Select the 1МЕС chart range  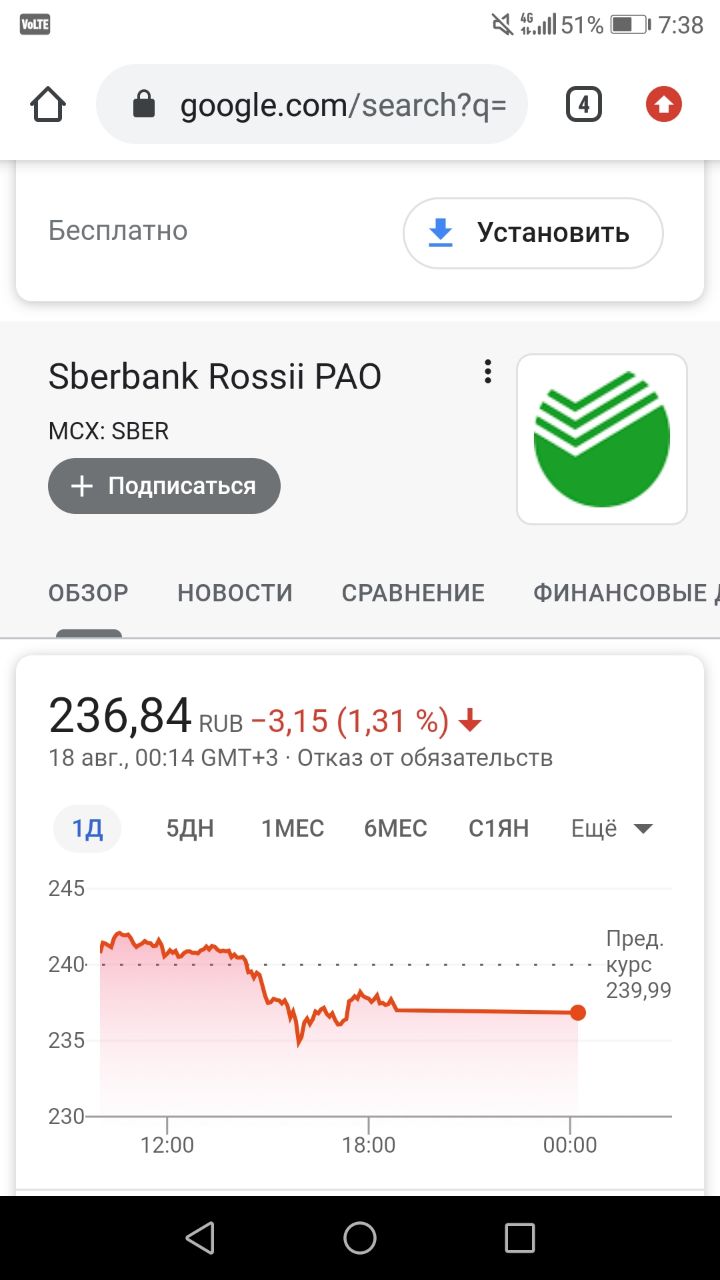(293, 829)
